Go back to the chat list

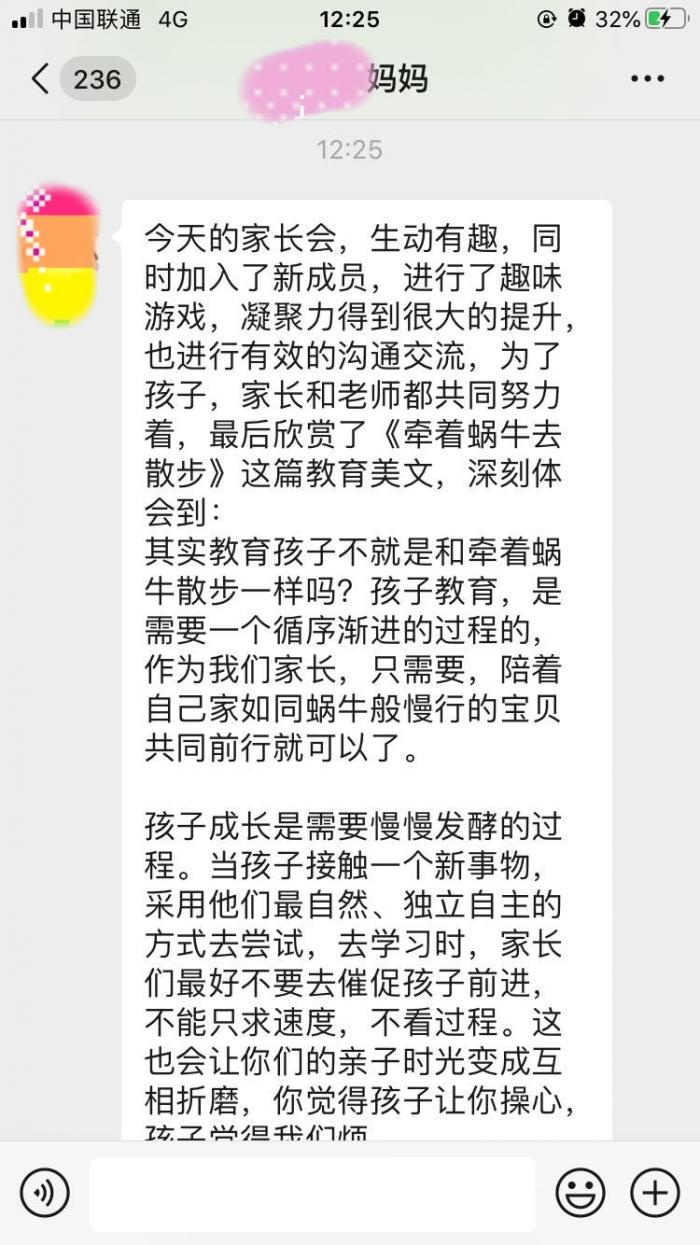pos(42,79)
